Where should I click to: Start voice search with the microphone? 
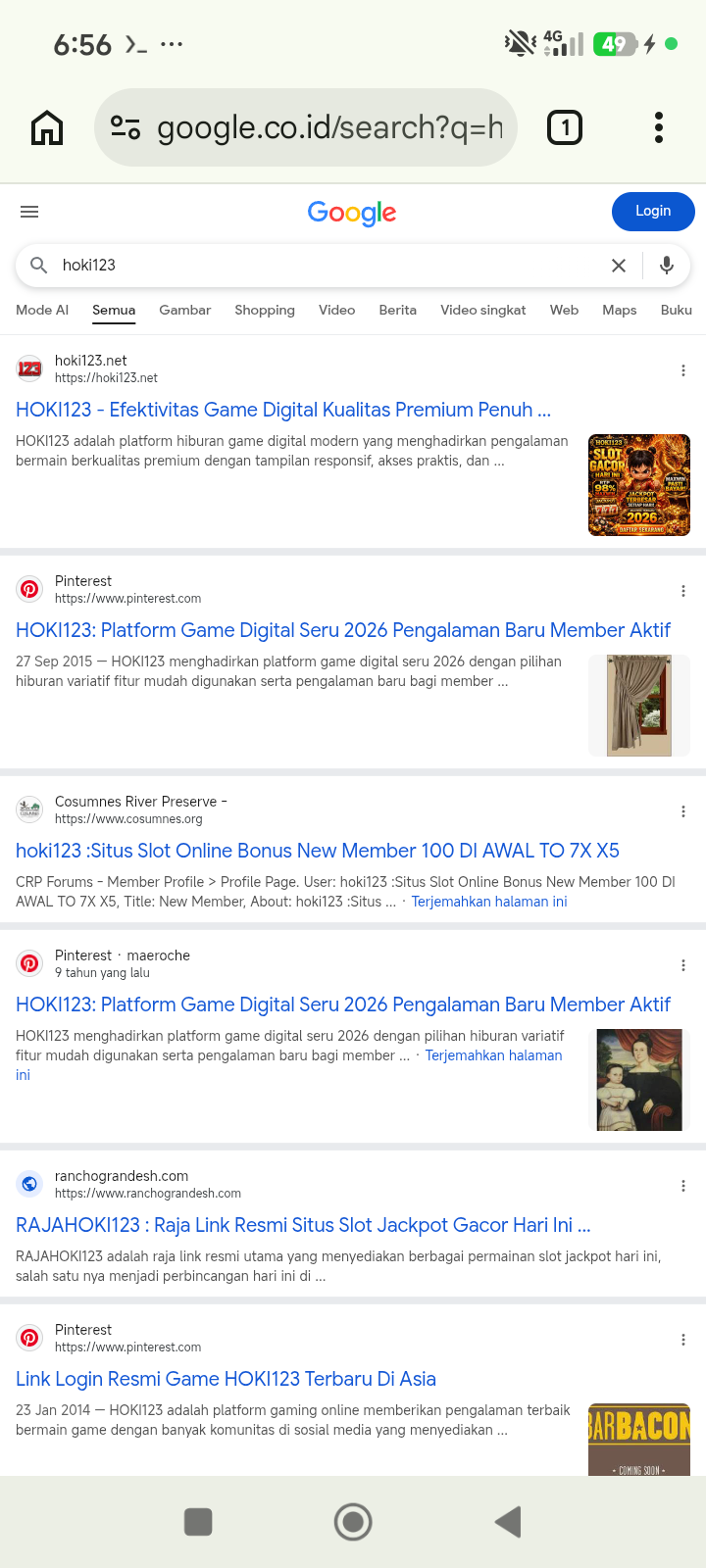click(667, 266)
